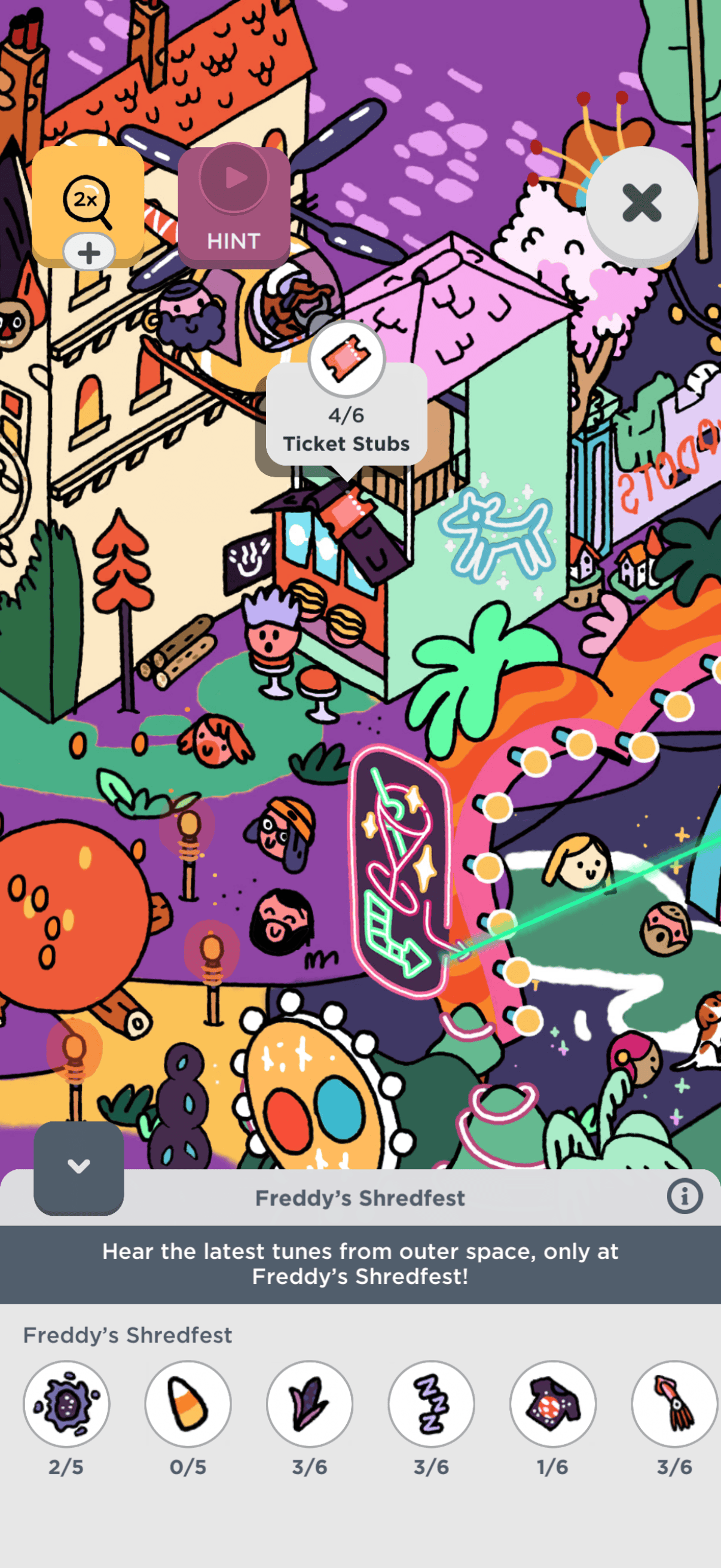Tap the 2x magnifier zoom button

88,201
